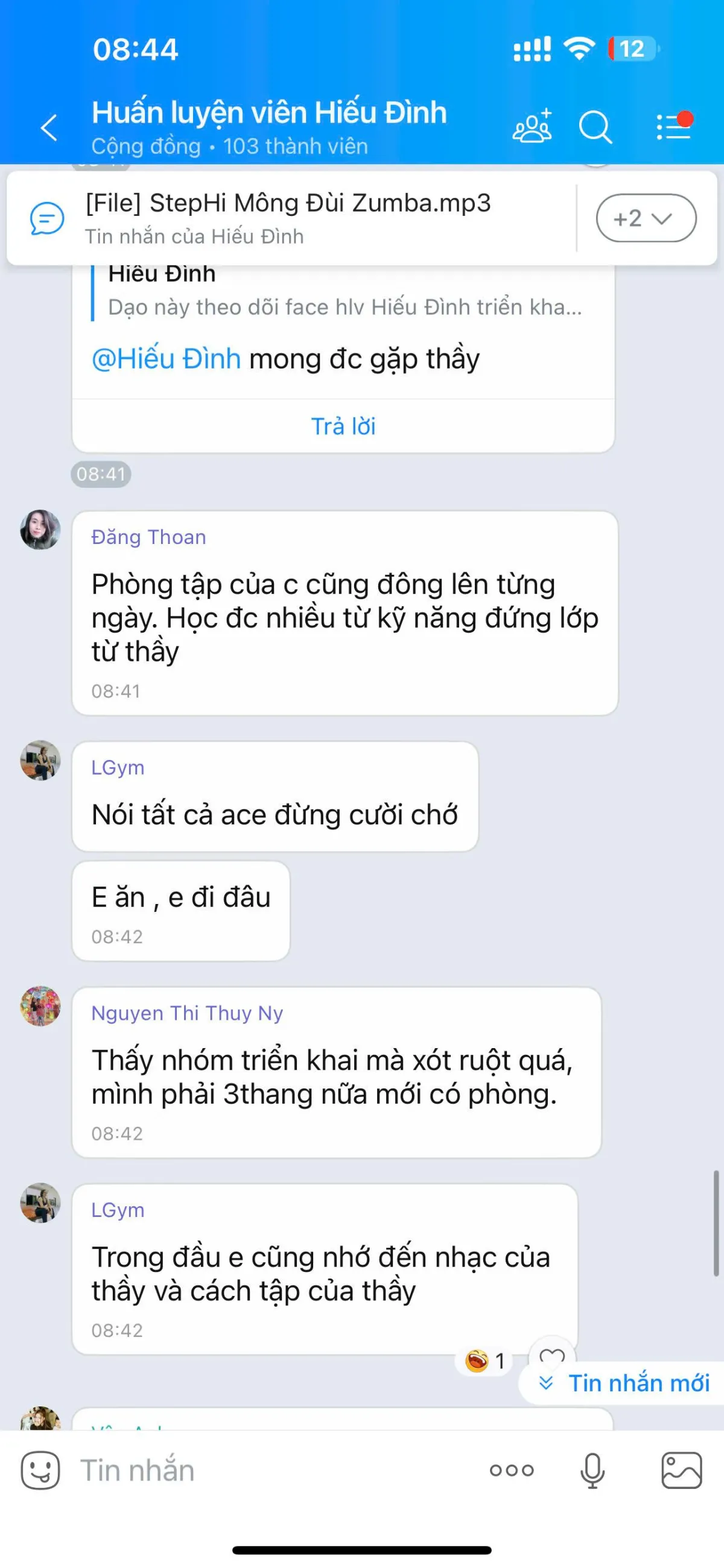Viewport: 724px width, 1568px height.
Task: Record a voice message
Action: pos(592,1471)
